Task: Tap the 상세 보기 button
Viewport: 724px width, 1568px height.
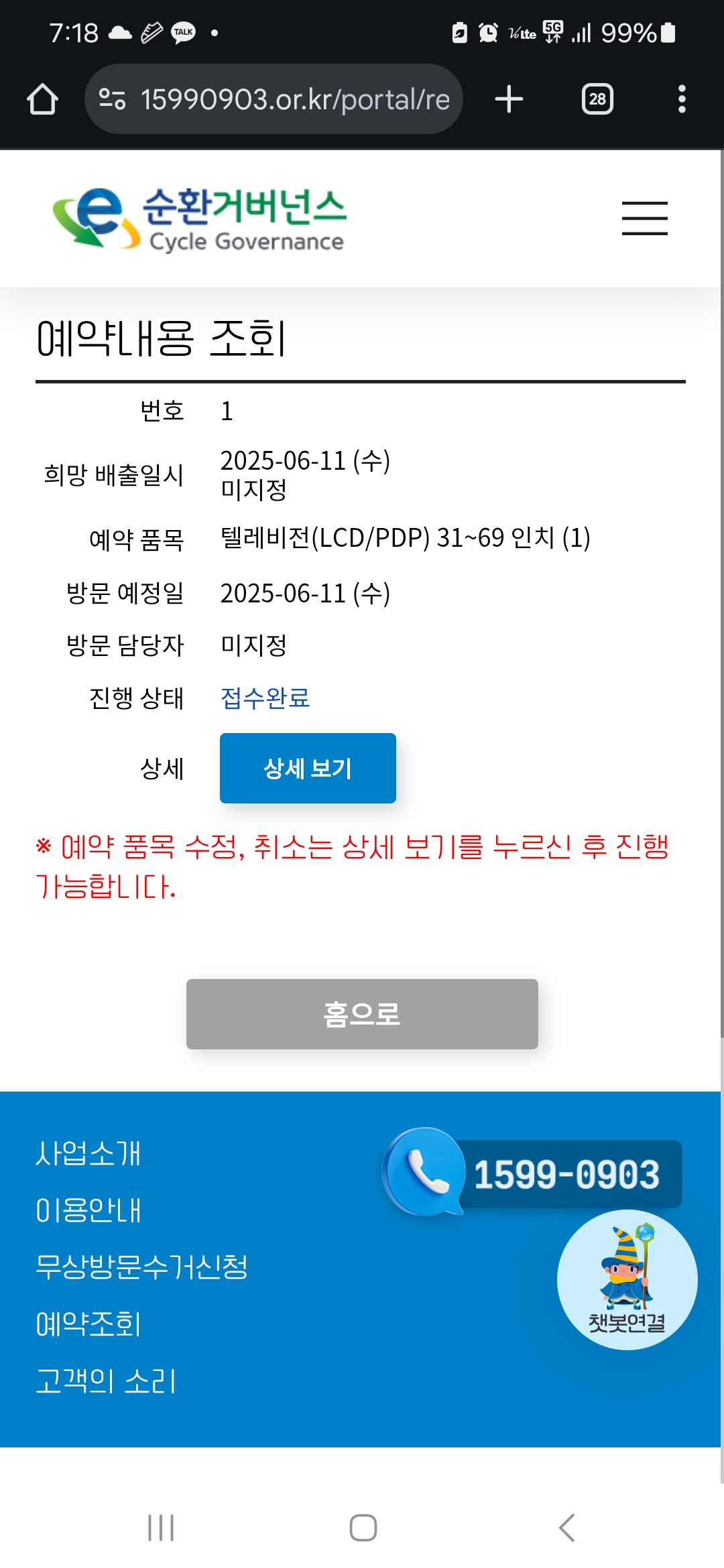Action: point(308,768)
